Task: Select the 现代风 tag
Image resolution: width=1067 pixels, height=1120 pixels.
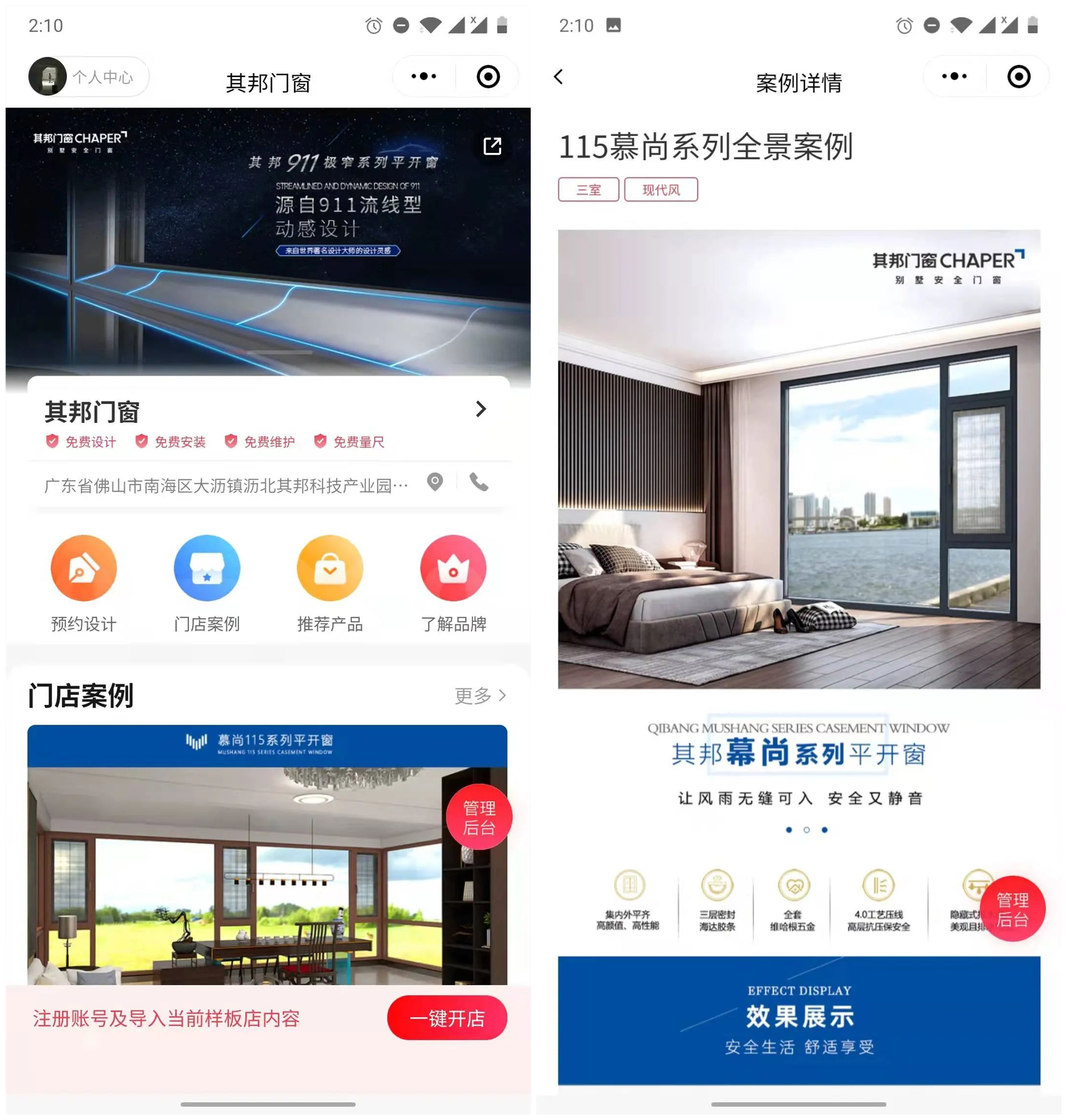Action: coord(661,190)
